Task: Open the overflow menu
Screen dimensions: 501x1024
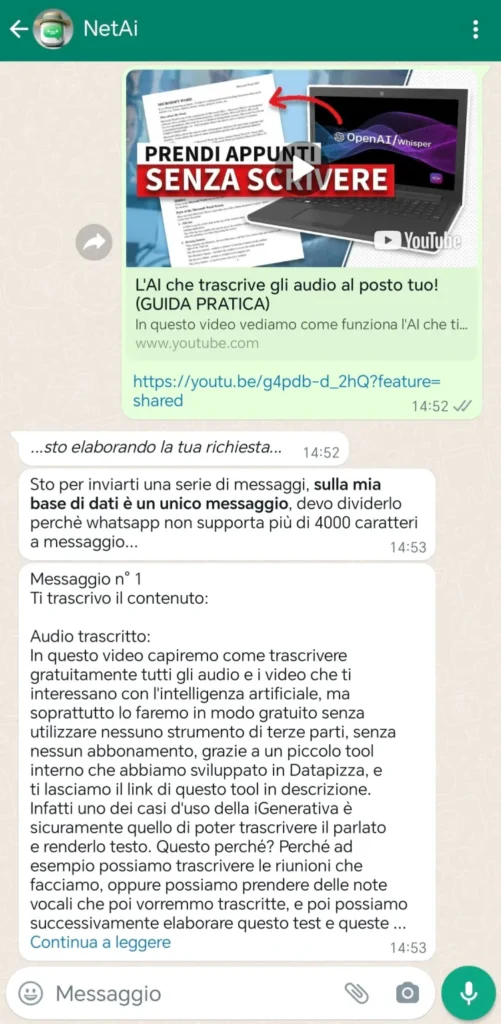Action: pos(475,29)
